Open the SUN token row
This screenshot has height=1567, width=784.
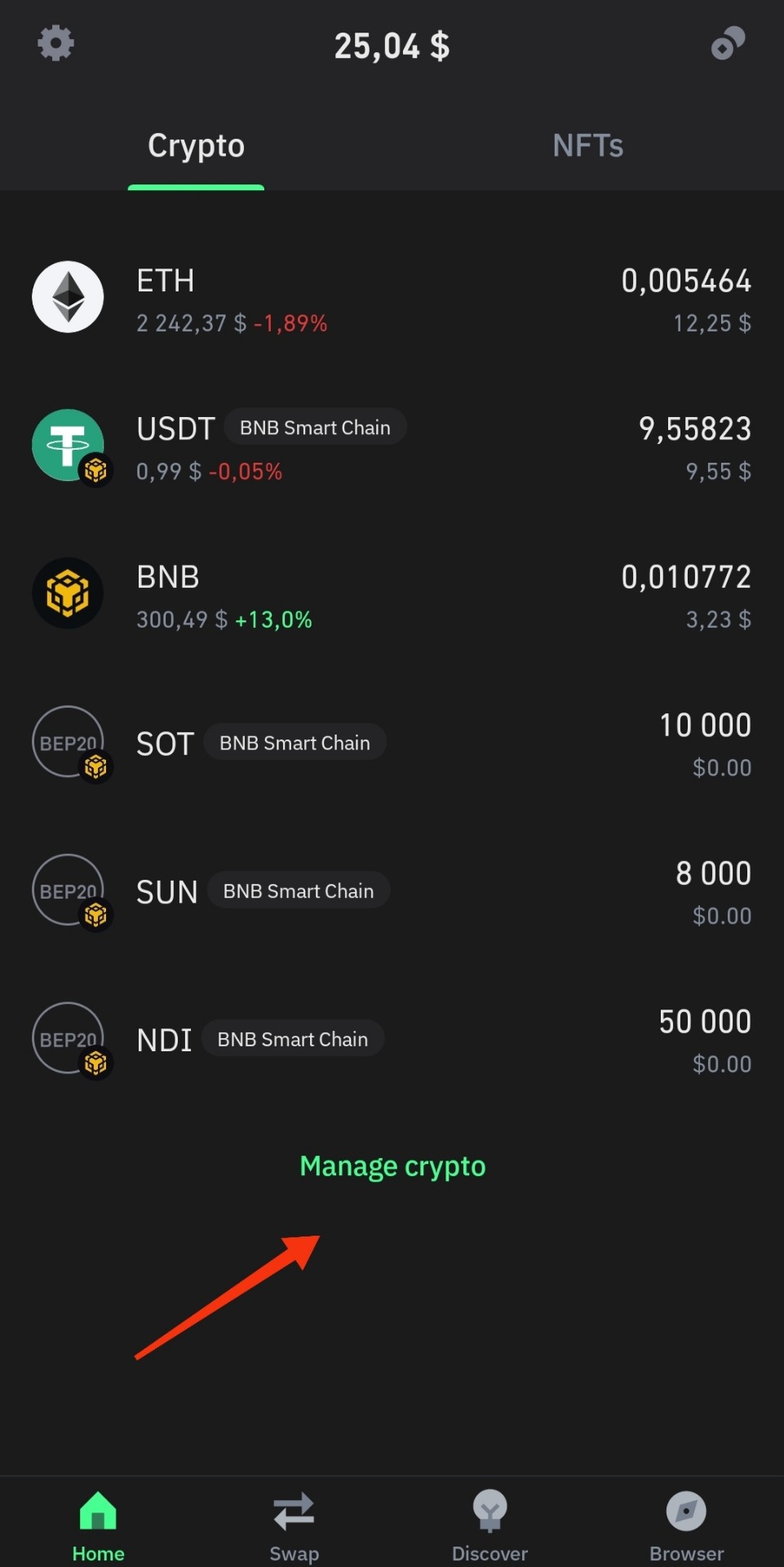pyautogui.click(x=392, y=892)
